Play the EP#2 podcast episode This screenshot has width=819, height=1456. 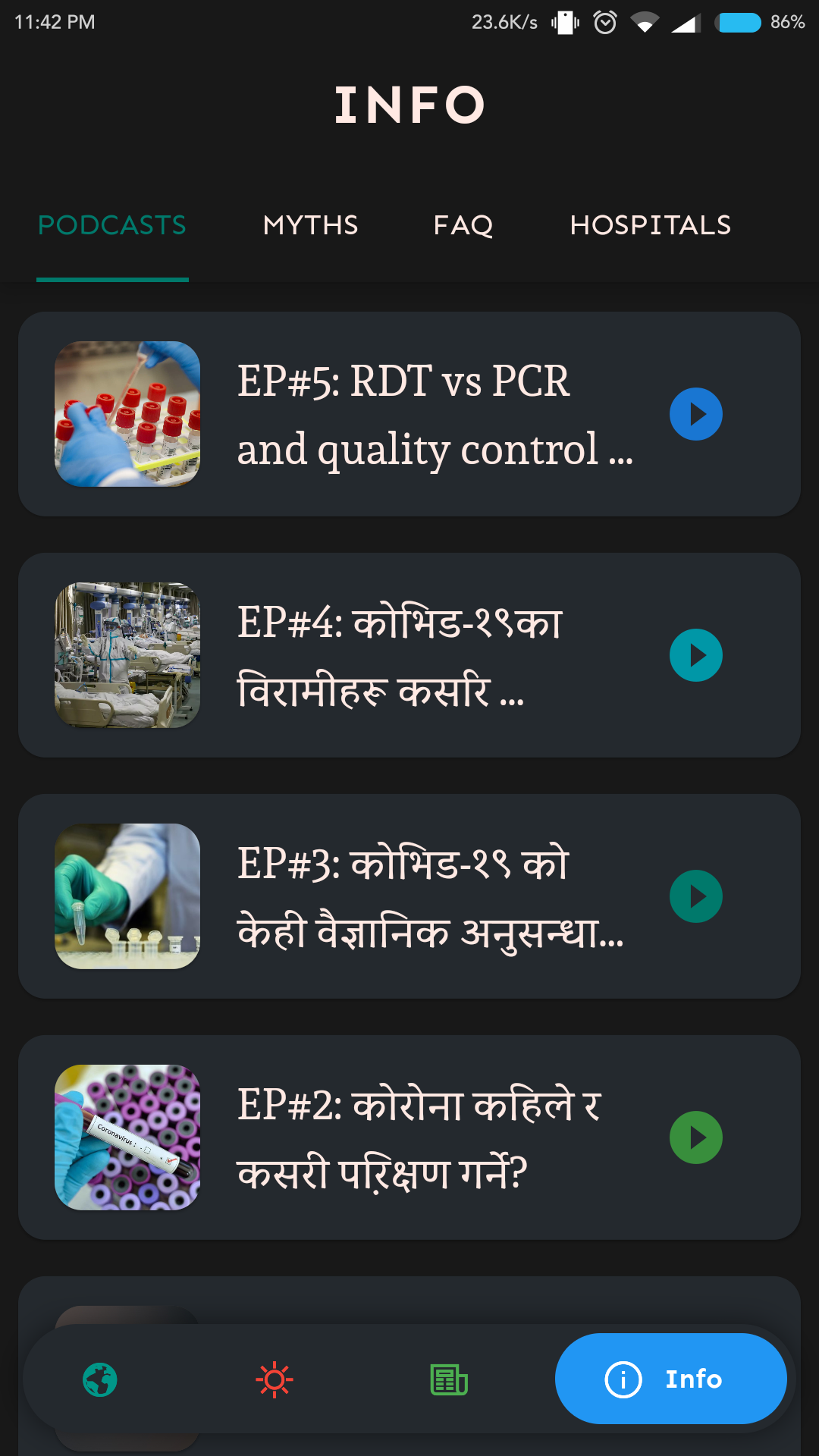695,1137
